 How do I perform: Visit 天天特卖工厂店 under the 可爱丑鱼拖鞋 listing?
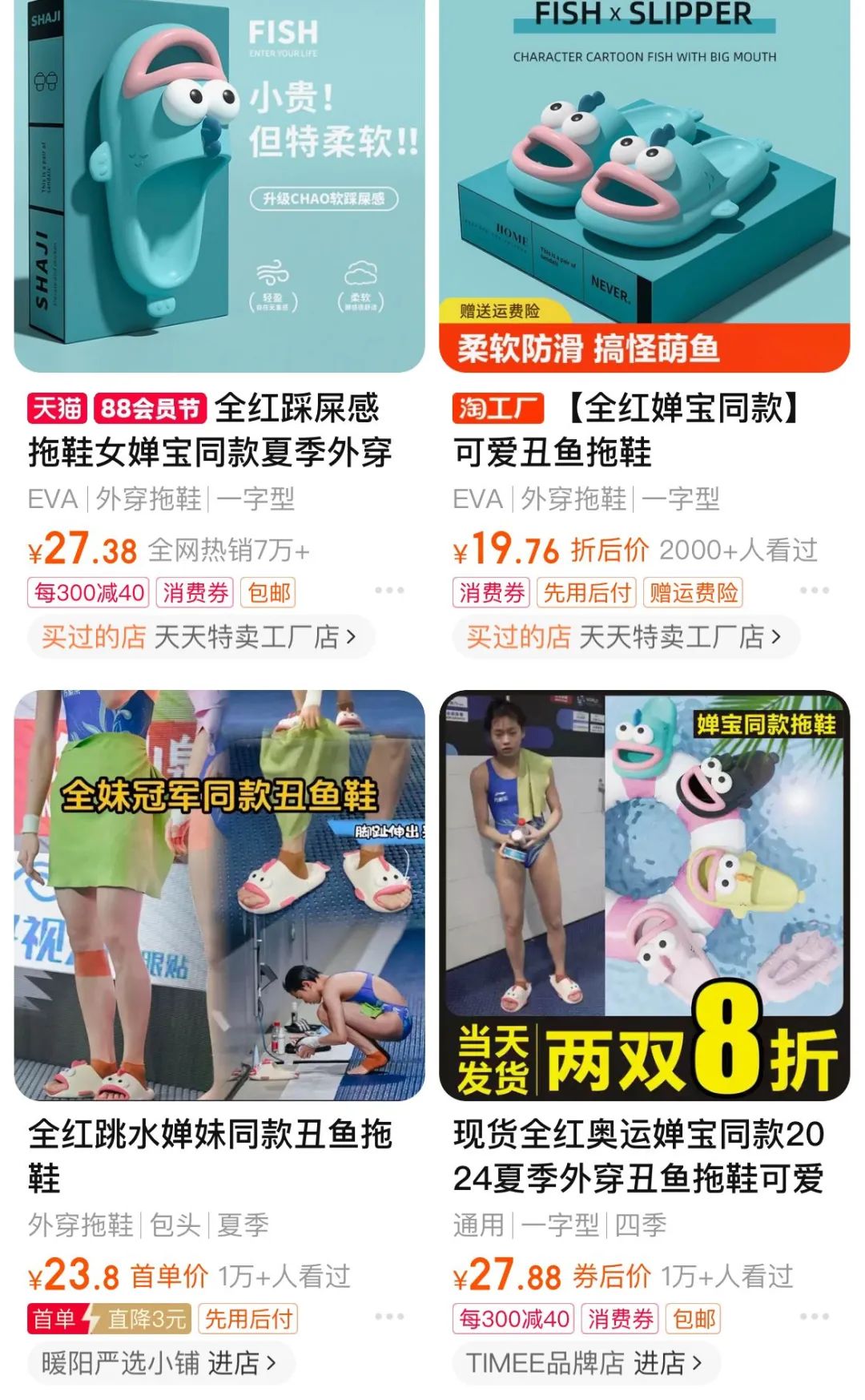coord(625,637)
